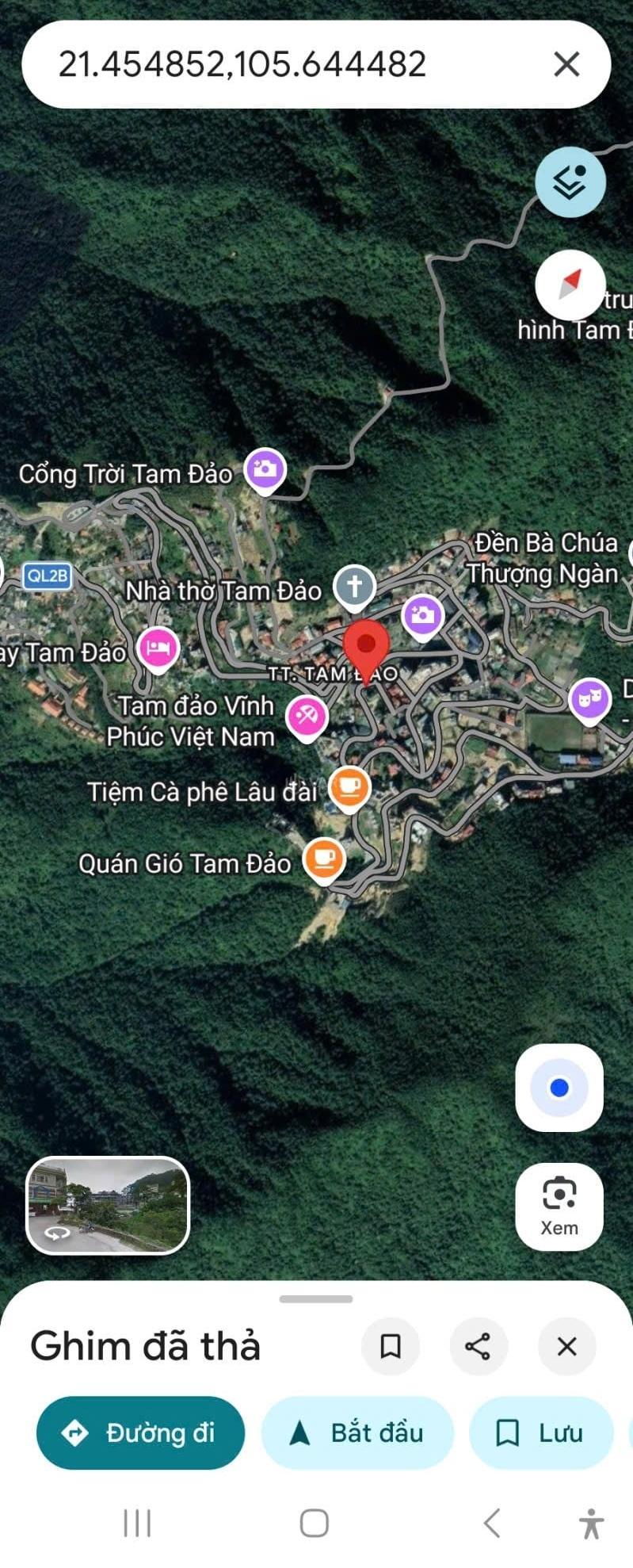Start navigation with Bắt đầu

[x=357, y=1432]
